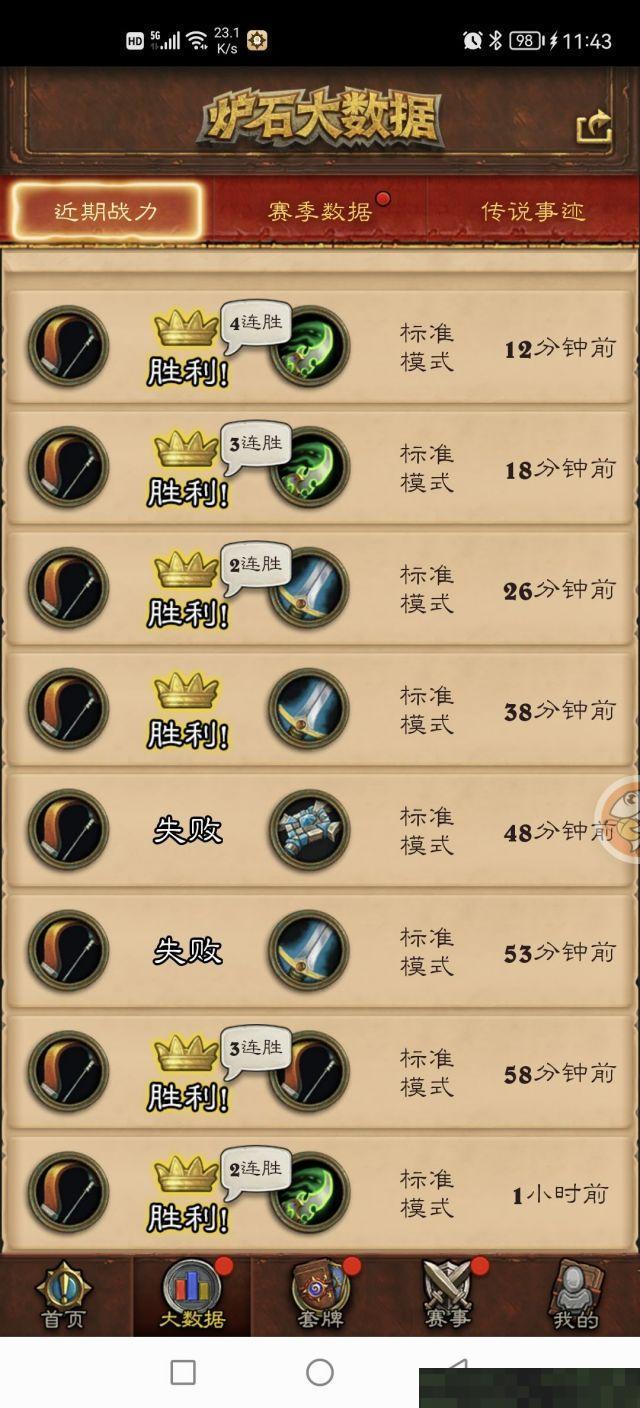This screenshot has height=1408, width=640.
Task: Open the match from 1小时前
Action: click(x=320, y=1193)
